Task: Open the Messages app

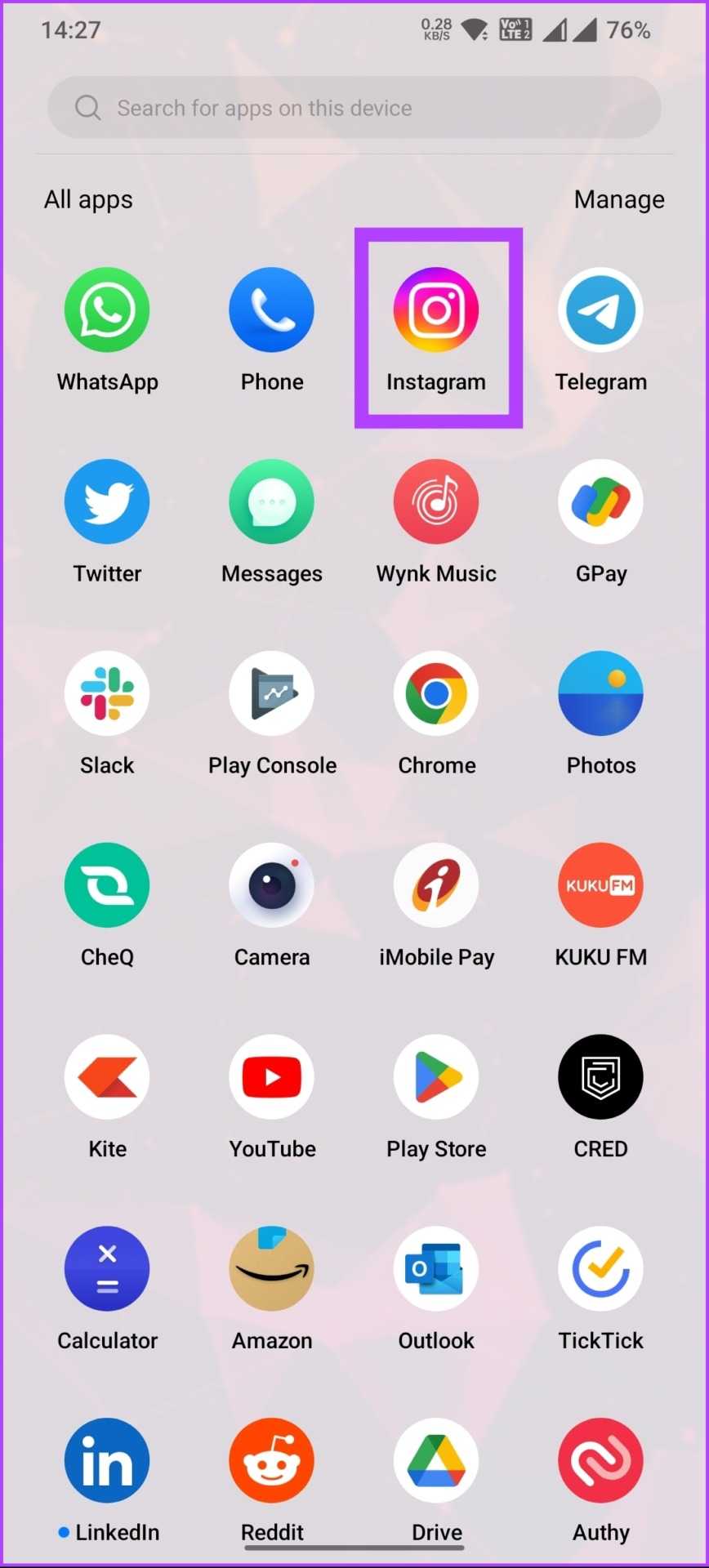Action: (272, 502)
